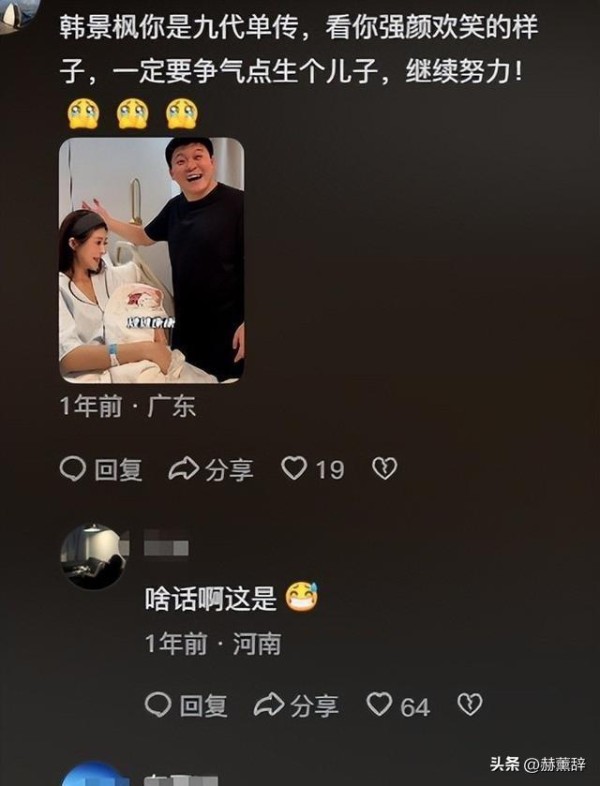Share the comment from Guangdong
600x786 pixels.
tap(211, 469)
